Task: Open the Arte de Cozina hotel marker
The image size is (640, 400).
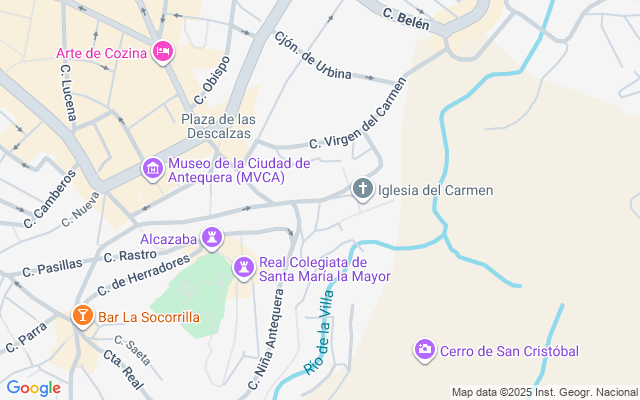Action: coord(163,51)
